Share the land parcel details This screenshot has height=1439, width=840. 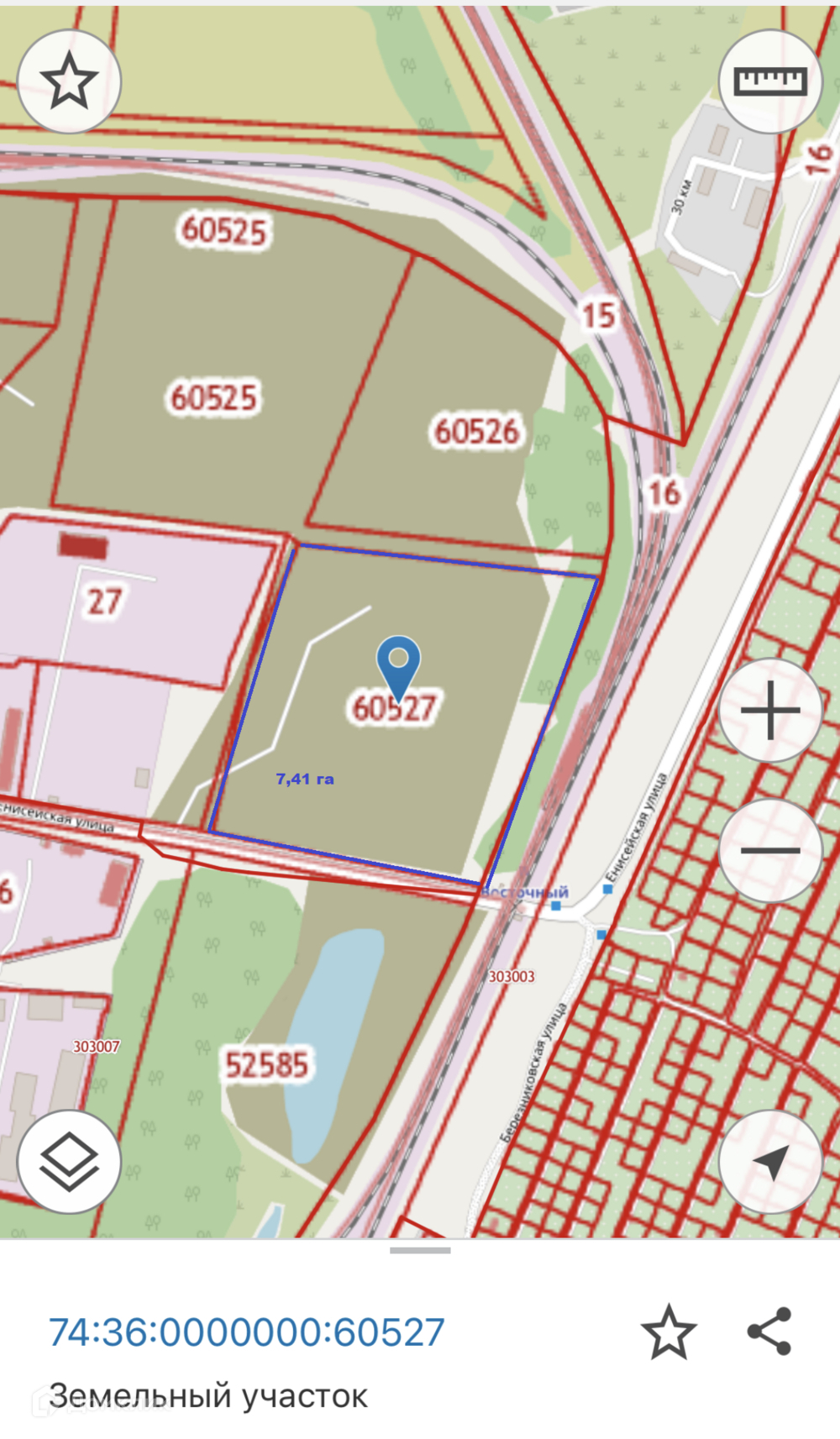(769, 1331)
